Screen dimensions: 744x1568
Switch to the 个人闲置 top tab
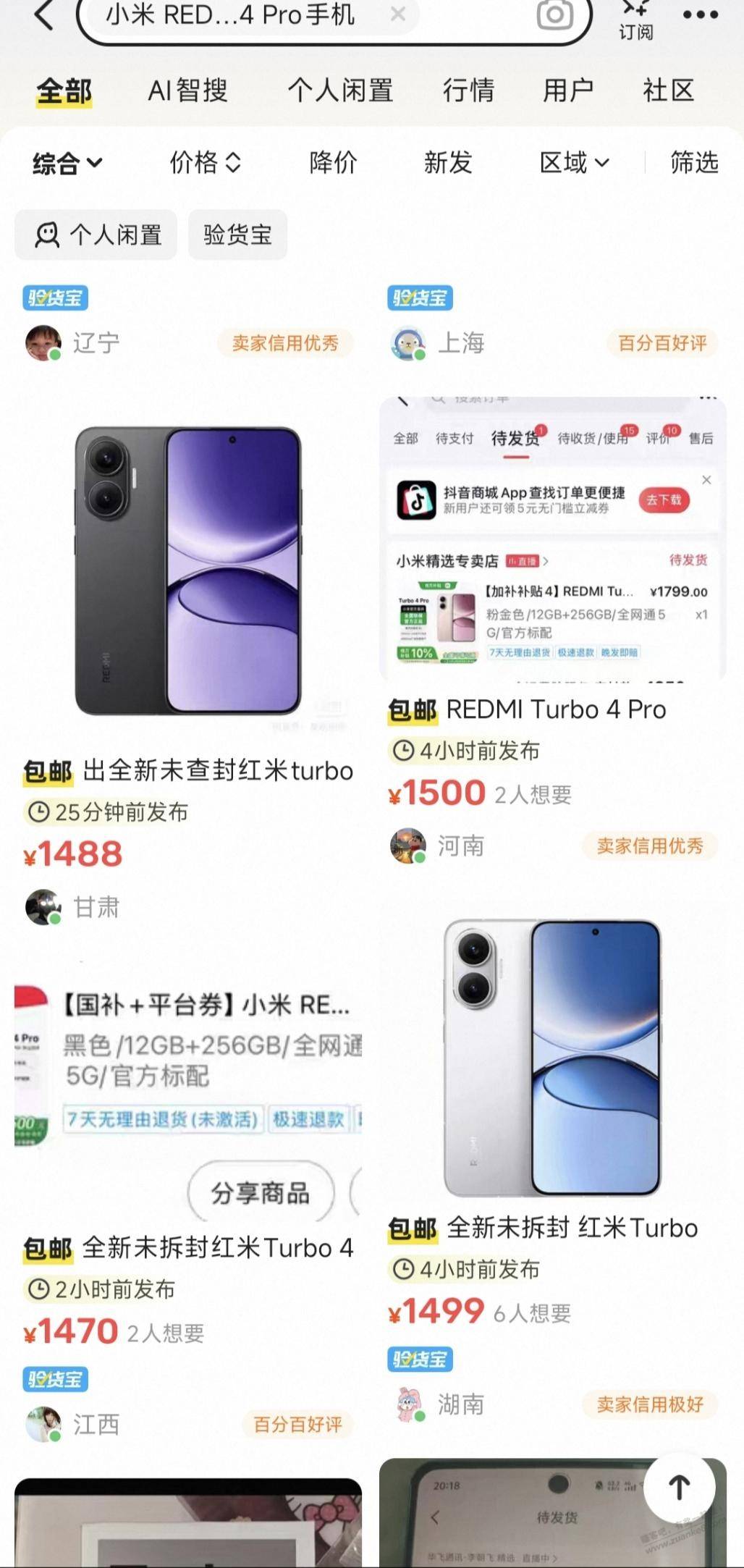click(340, 90)
